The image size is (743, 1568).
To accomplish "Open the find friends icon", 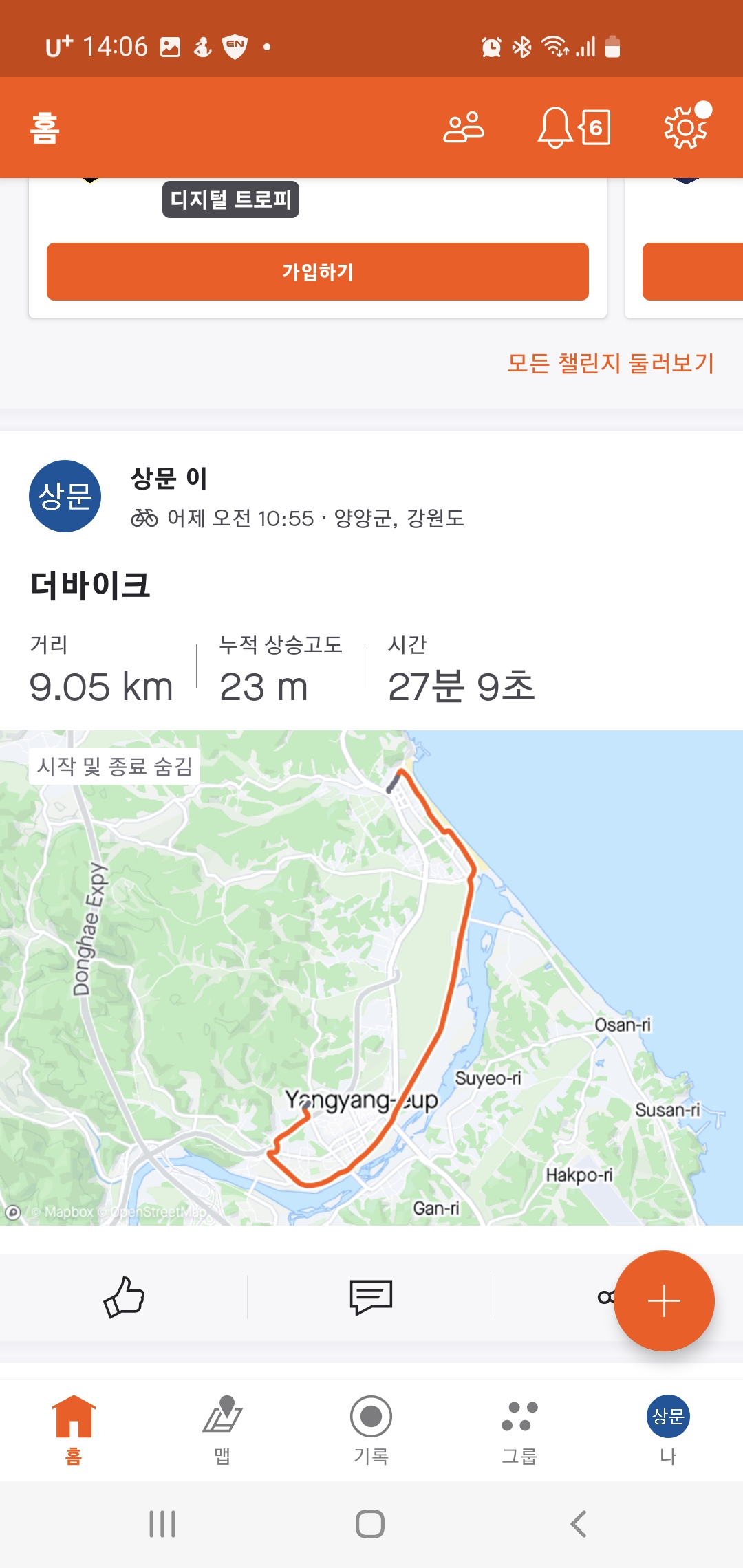I will coord(464,128).
